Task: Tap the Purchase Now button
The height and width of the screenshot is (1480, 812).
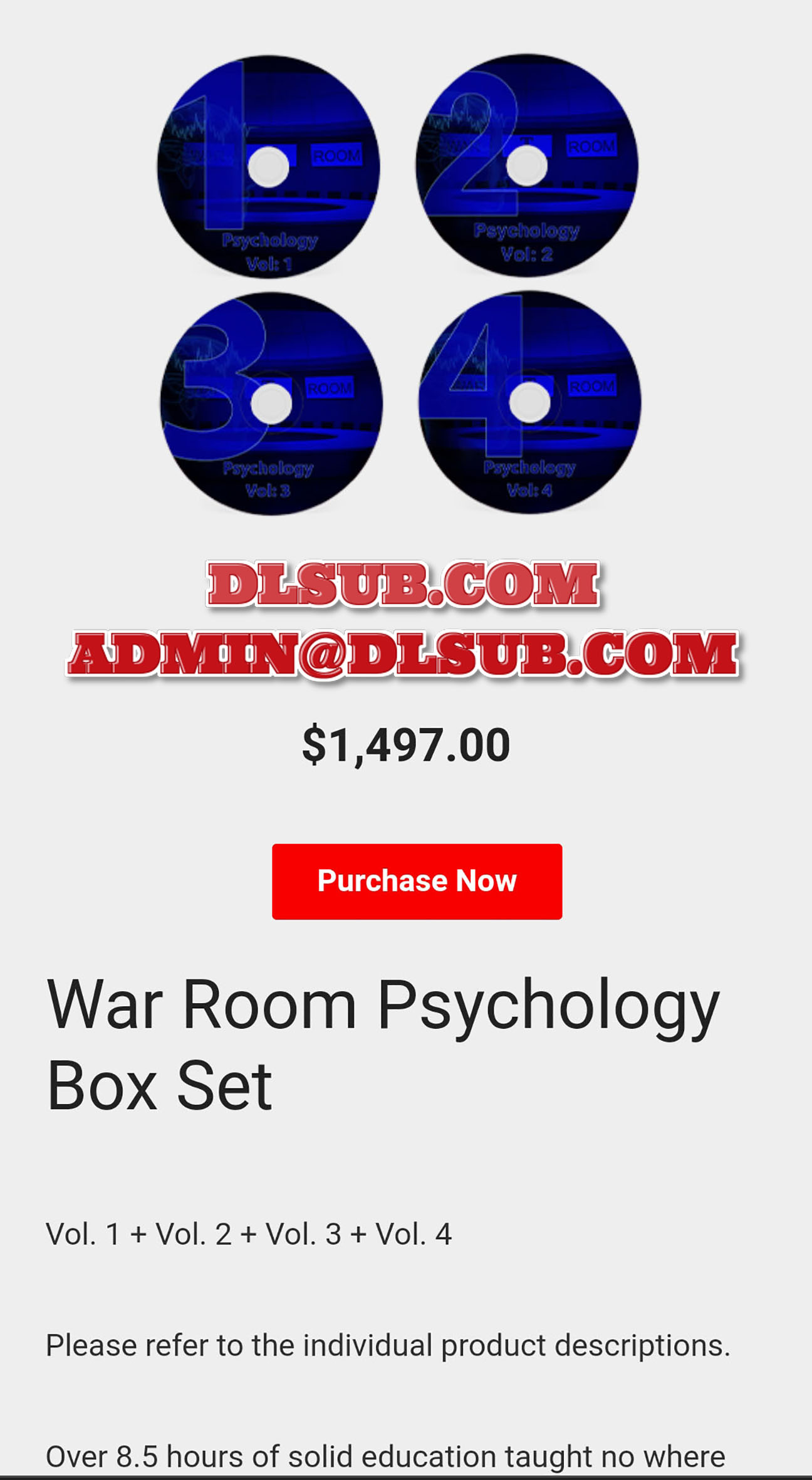Action: point(417,881)
